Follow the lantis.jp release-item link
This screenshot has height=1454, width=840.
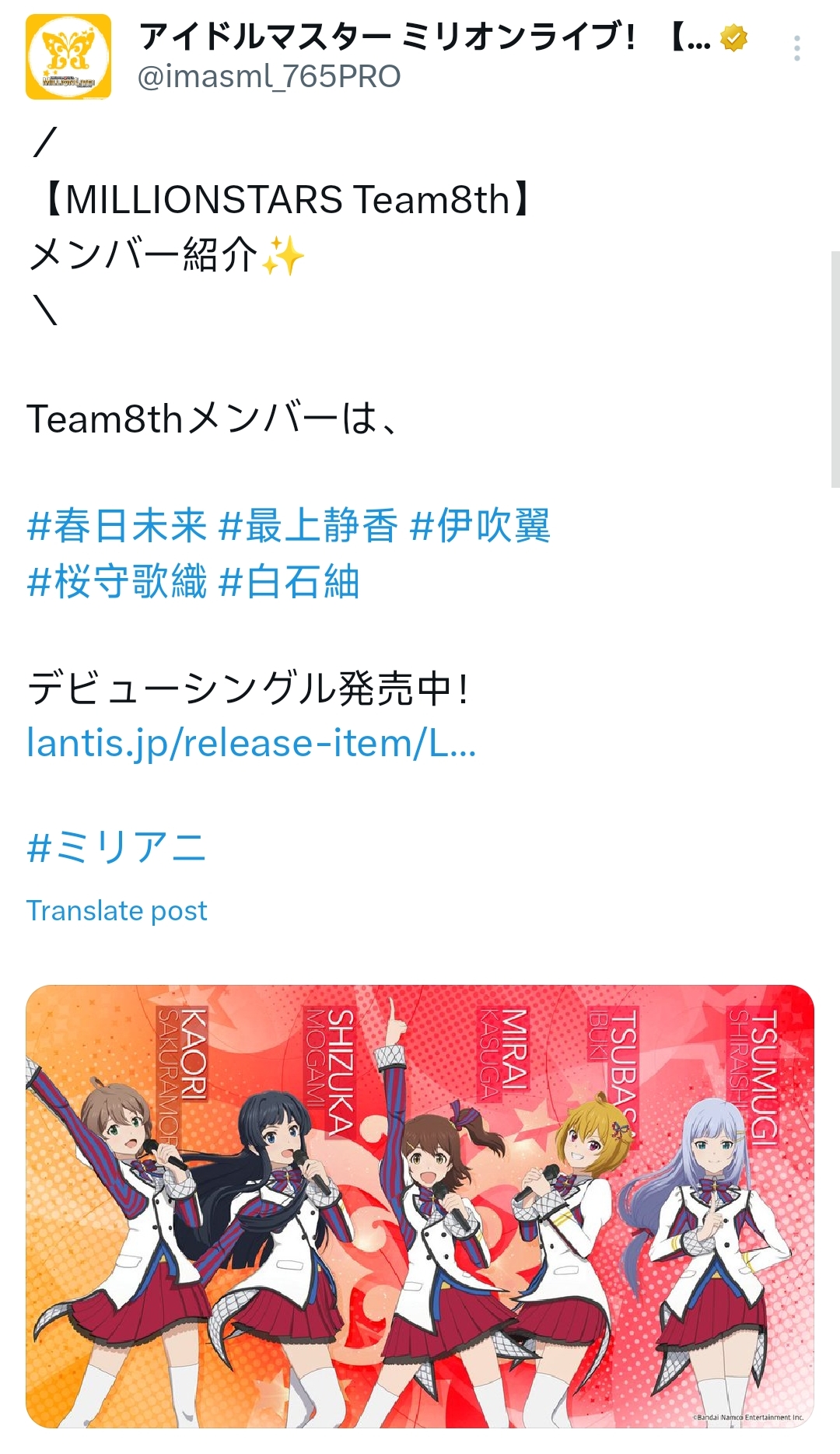coord(251,743)
